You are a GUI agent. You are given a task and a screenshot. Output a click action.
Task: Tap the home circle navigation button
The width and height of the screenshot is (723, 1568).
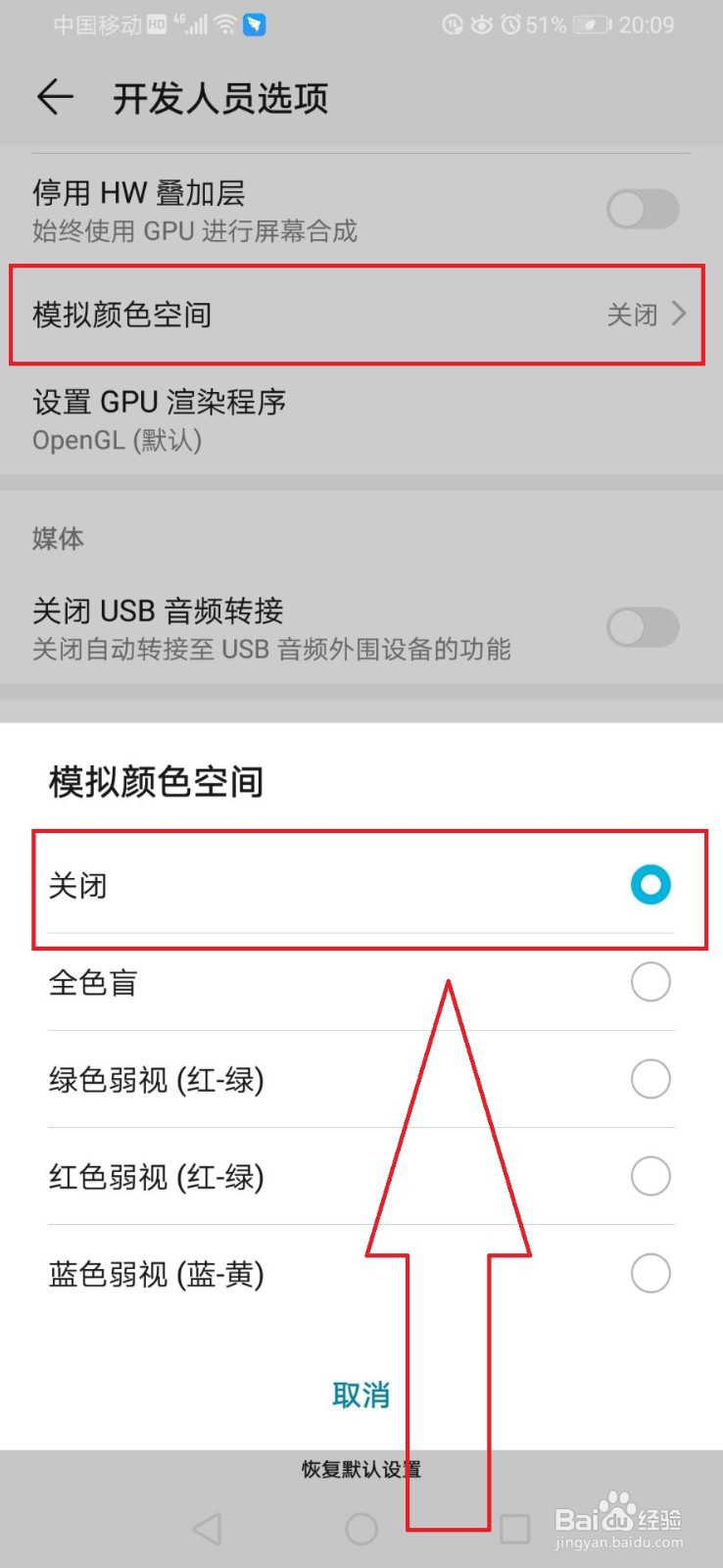pos(361,1528)
